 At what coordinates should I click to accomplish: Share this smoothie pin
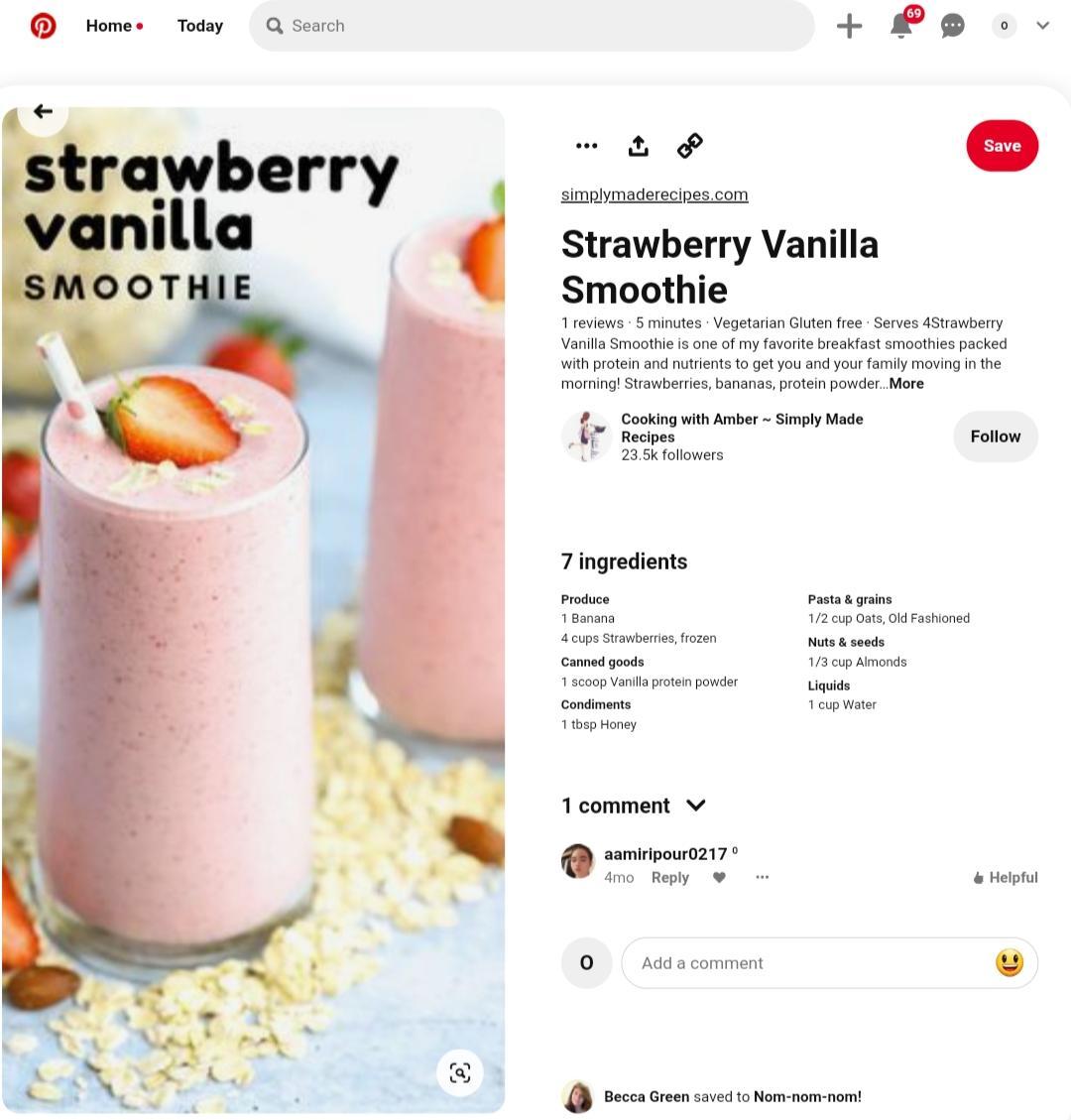639,146
